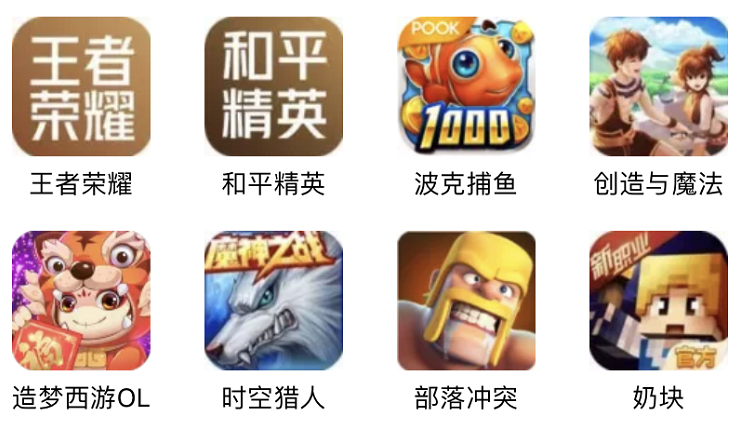Launch 和平精英 from the grid
This screenshot has height=421, width=737.
273,87
